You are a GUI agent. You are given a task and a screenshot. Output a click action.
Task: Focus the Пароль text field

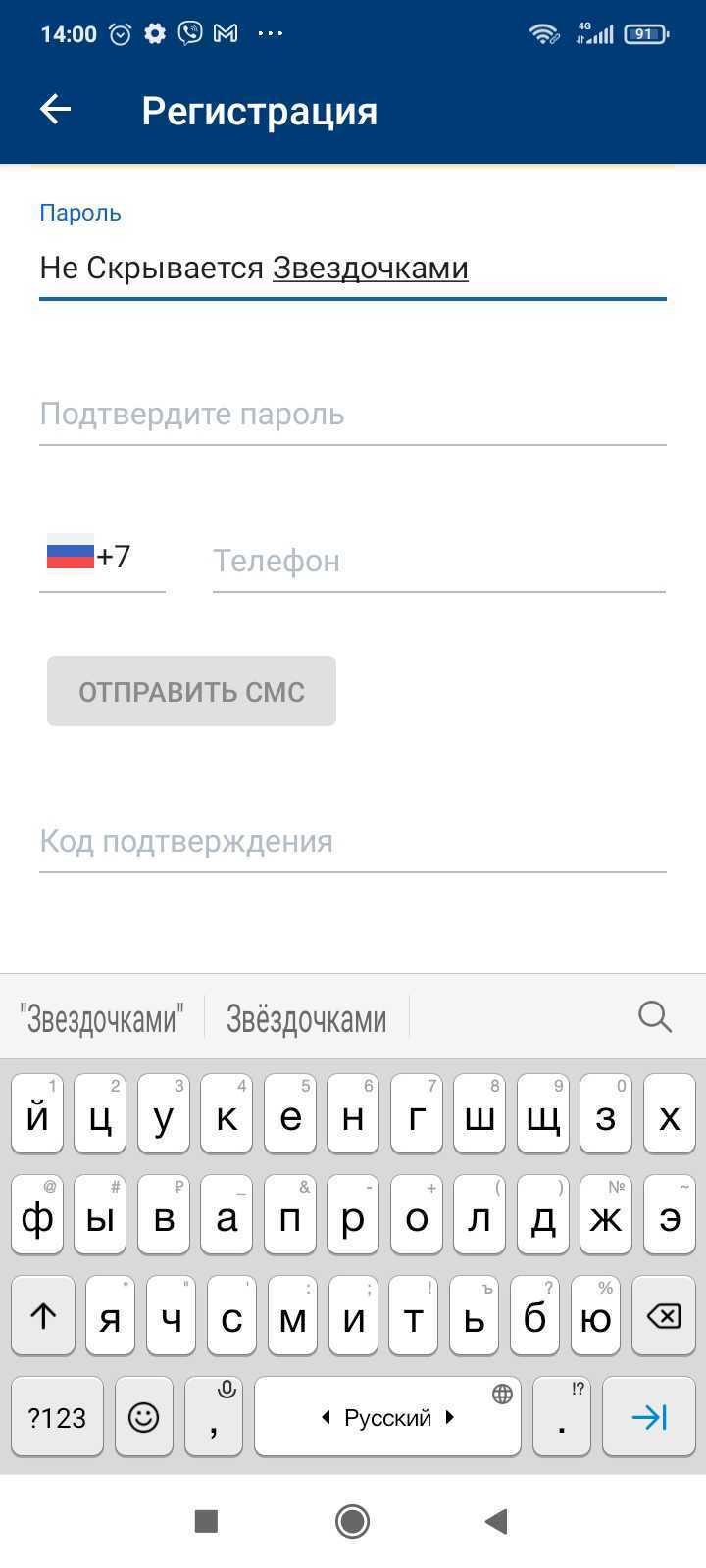click(x=352, y=268)
